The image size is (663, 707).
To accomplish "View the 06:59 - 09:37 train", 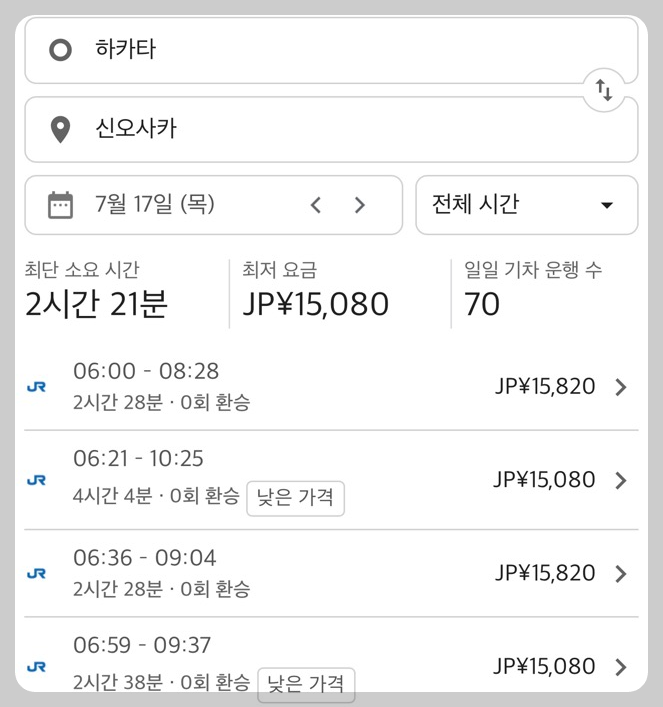I will point(330,664).
